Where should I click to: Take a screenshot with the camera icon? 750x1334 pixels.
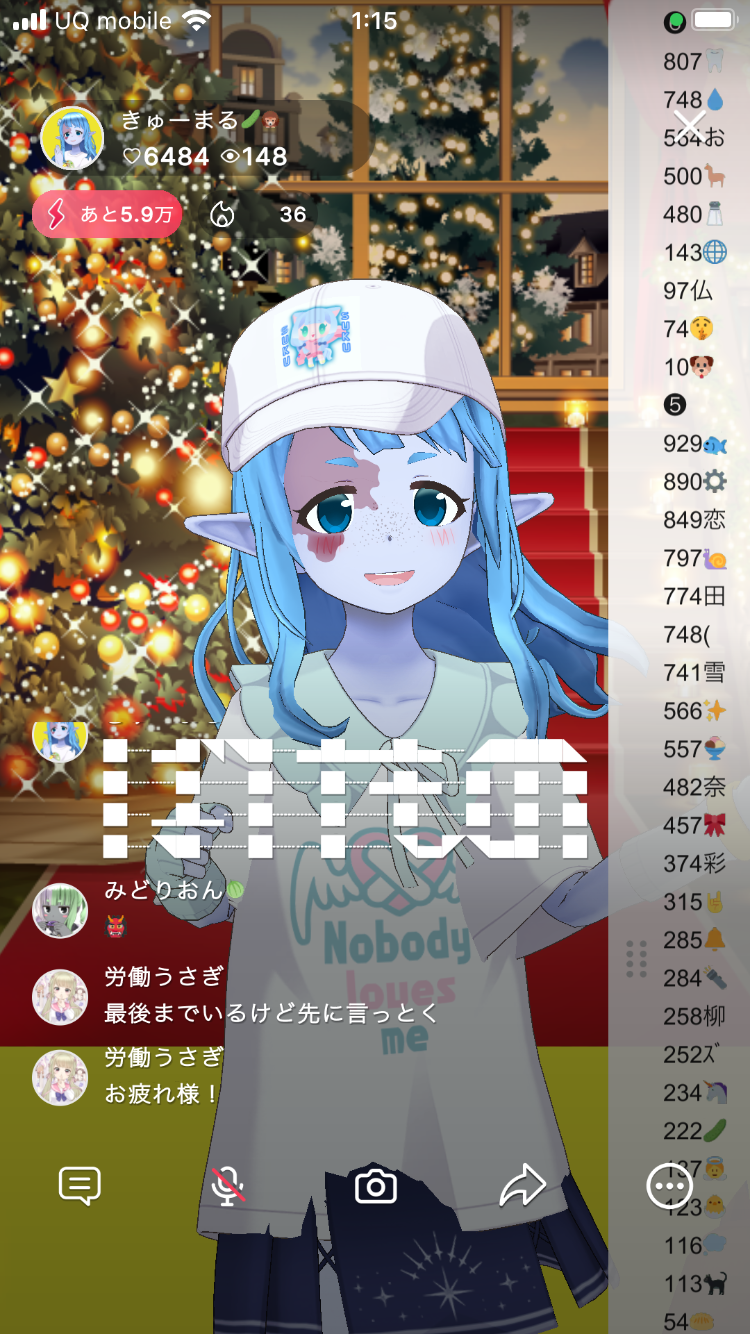(x=376, y=1186)
